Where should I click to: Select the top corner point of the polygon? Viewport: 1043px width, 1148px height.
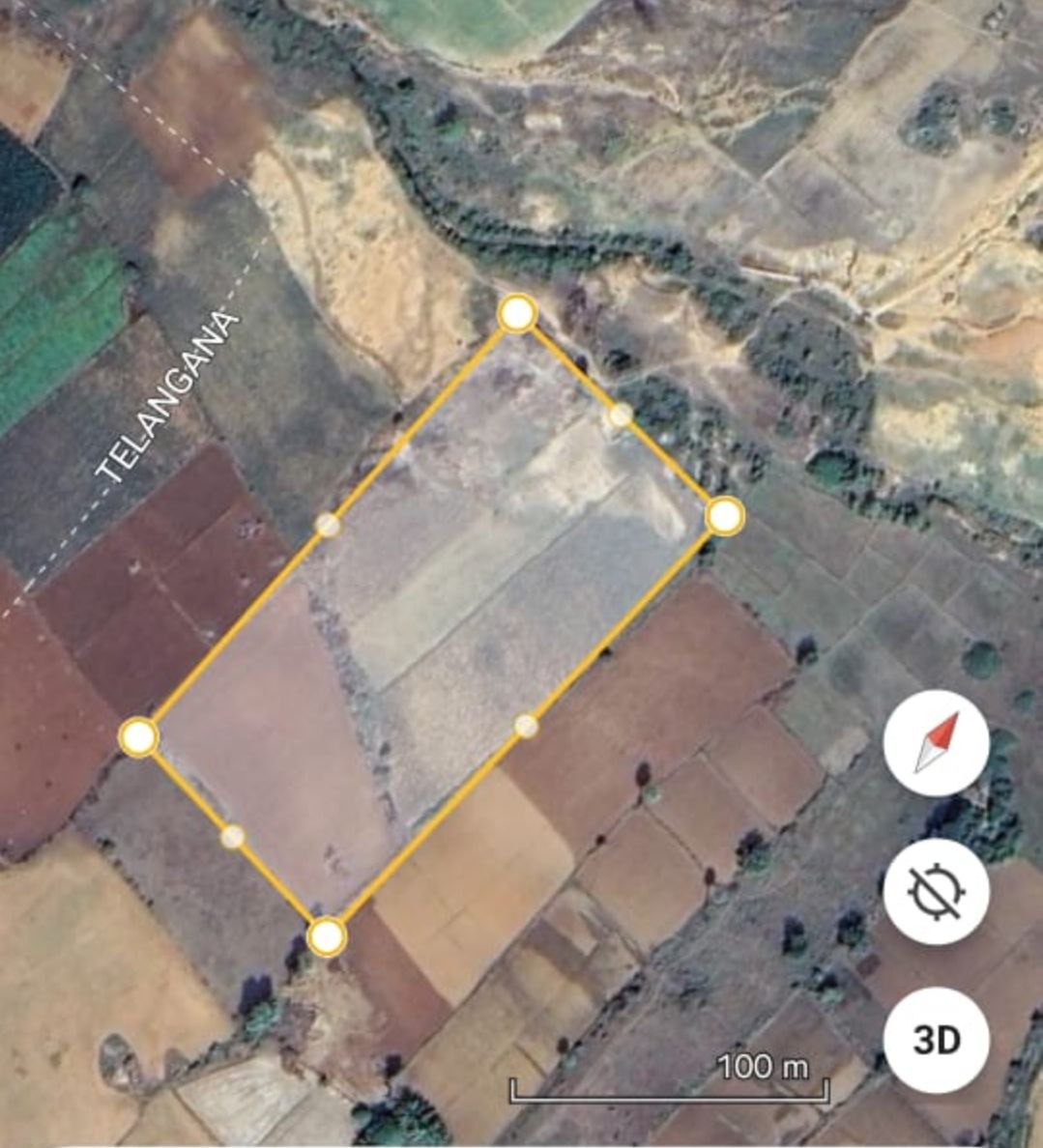pos(518,314)
